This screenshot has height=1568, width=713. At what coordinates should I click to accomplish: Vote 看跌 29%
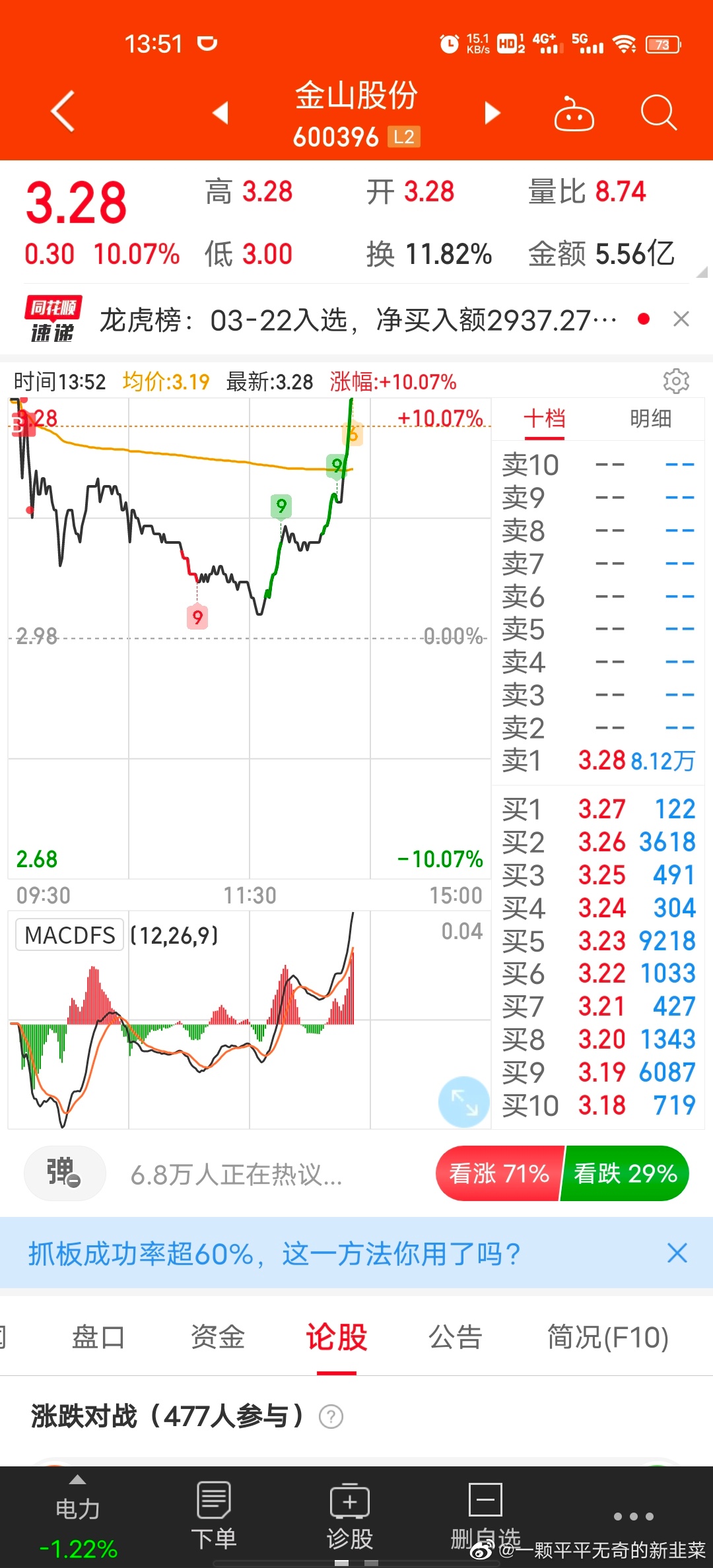[x=625, y=1173]
